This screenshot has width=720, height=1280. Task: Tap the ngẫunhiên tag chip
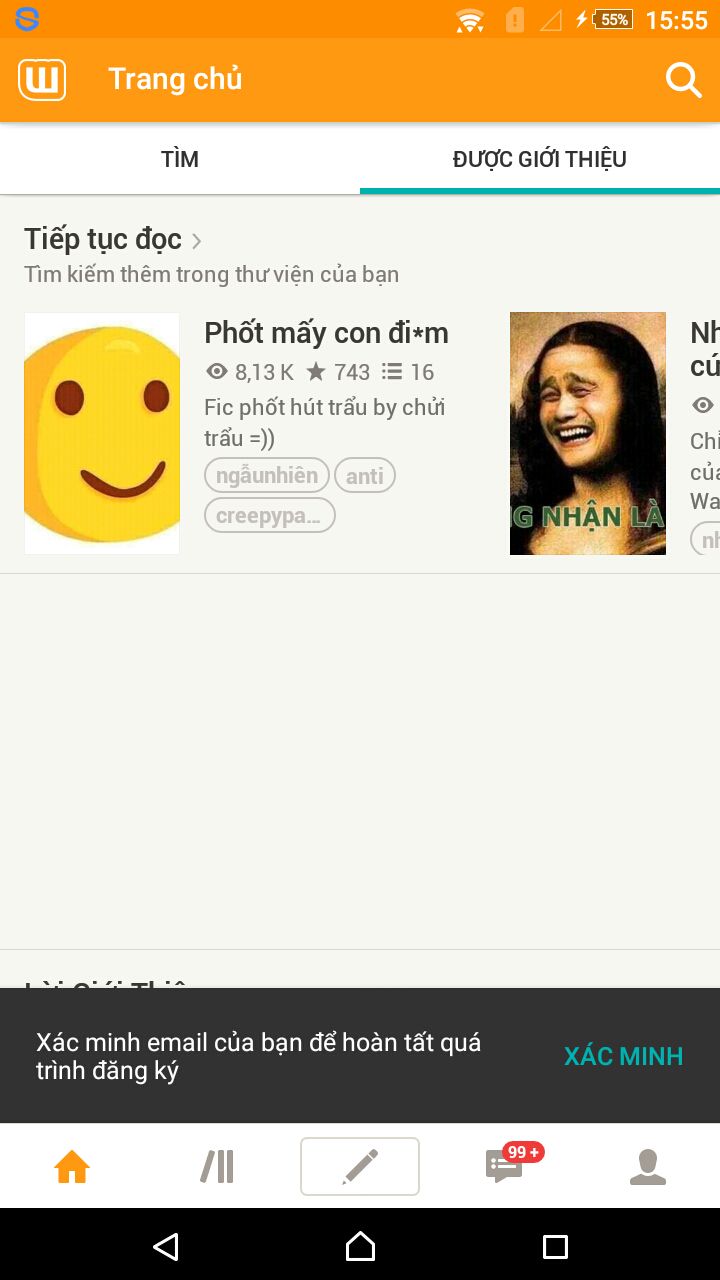267,476
